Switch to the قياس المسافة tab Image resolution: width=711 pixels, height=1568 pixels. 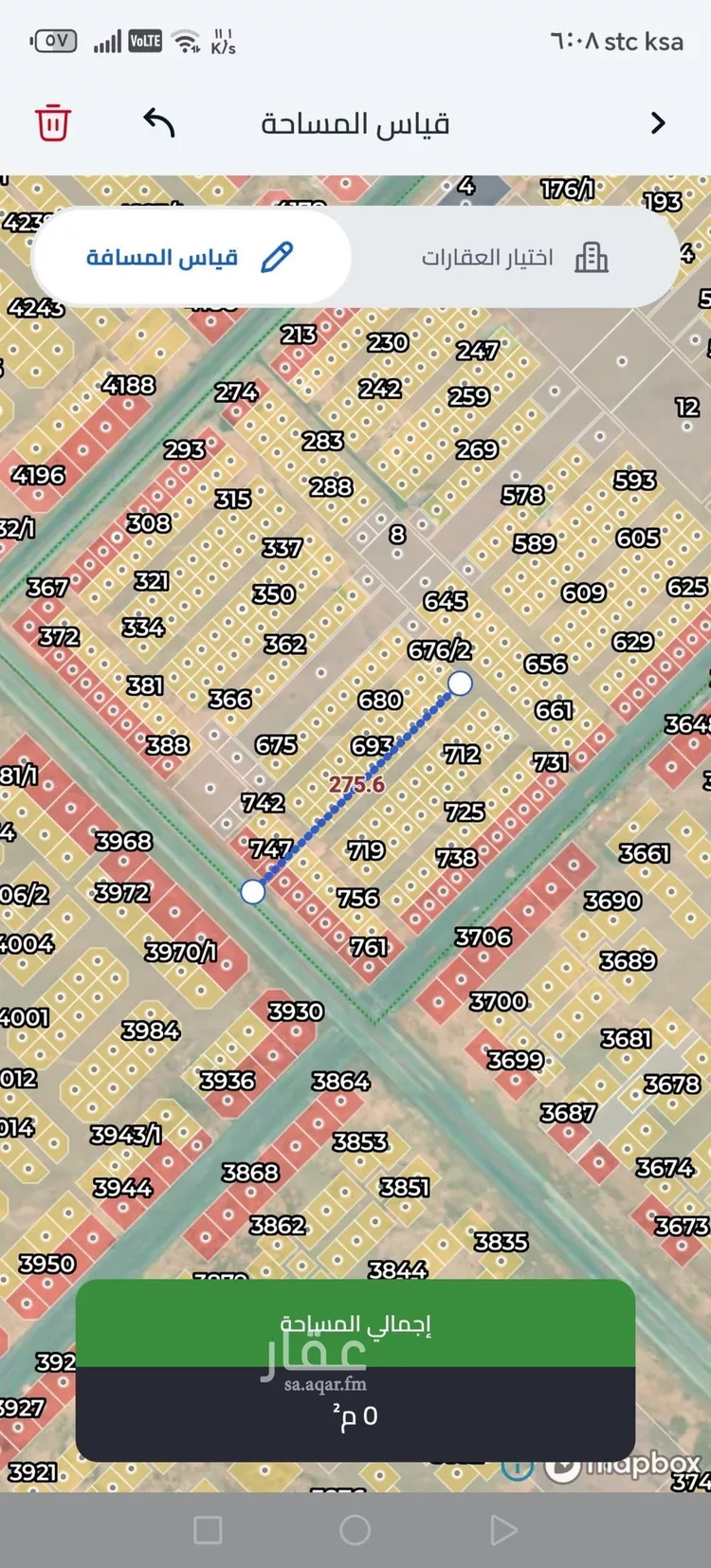[x=191, y=257]
